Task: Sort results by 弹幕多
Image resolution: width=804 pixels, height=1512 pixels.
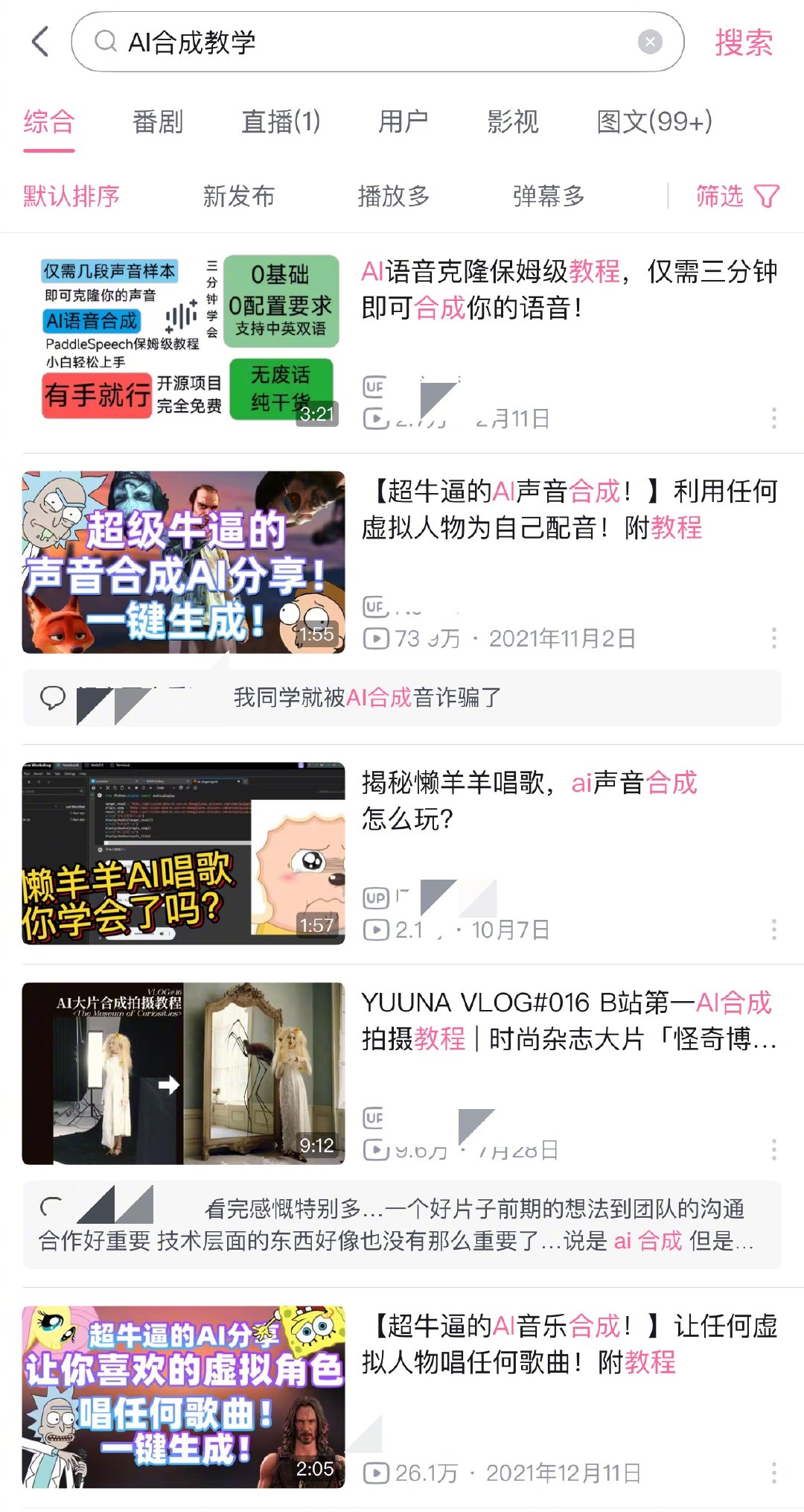Action: pyautogui.click(x=548, y=196)
